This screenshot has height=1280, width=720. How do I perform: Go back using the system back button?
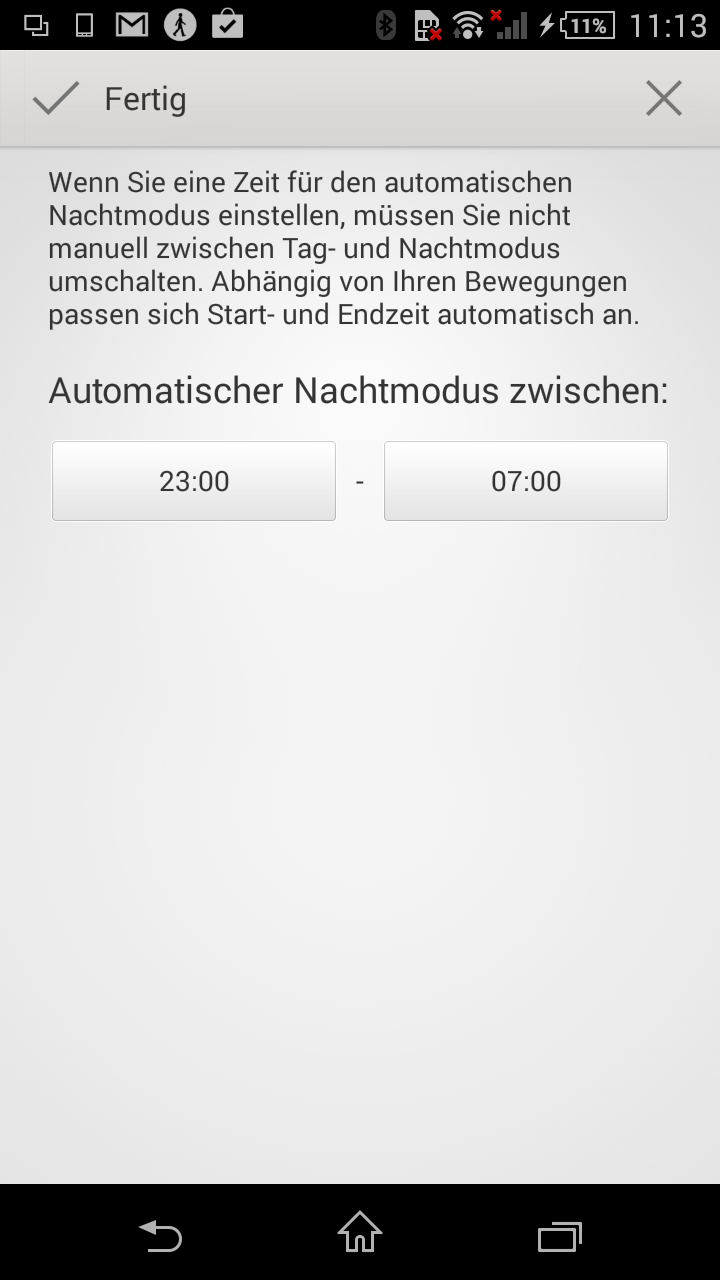pyautogui.click(x=160, y=1236)
